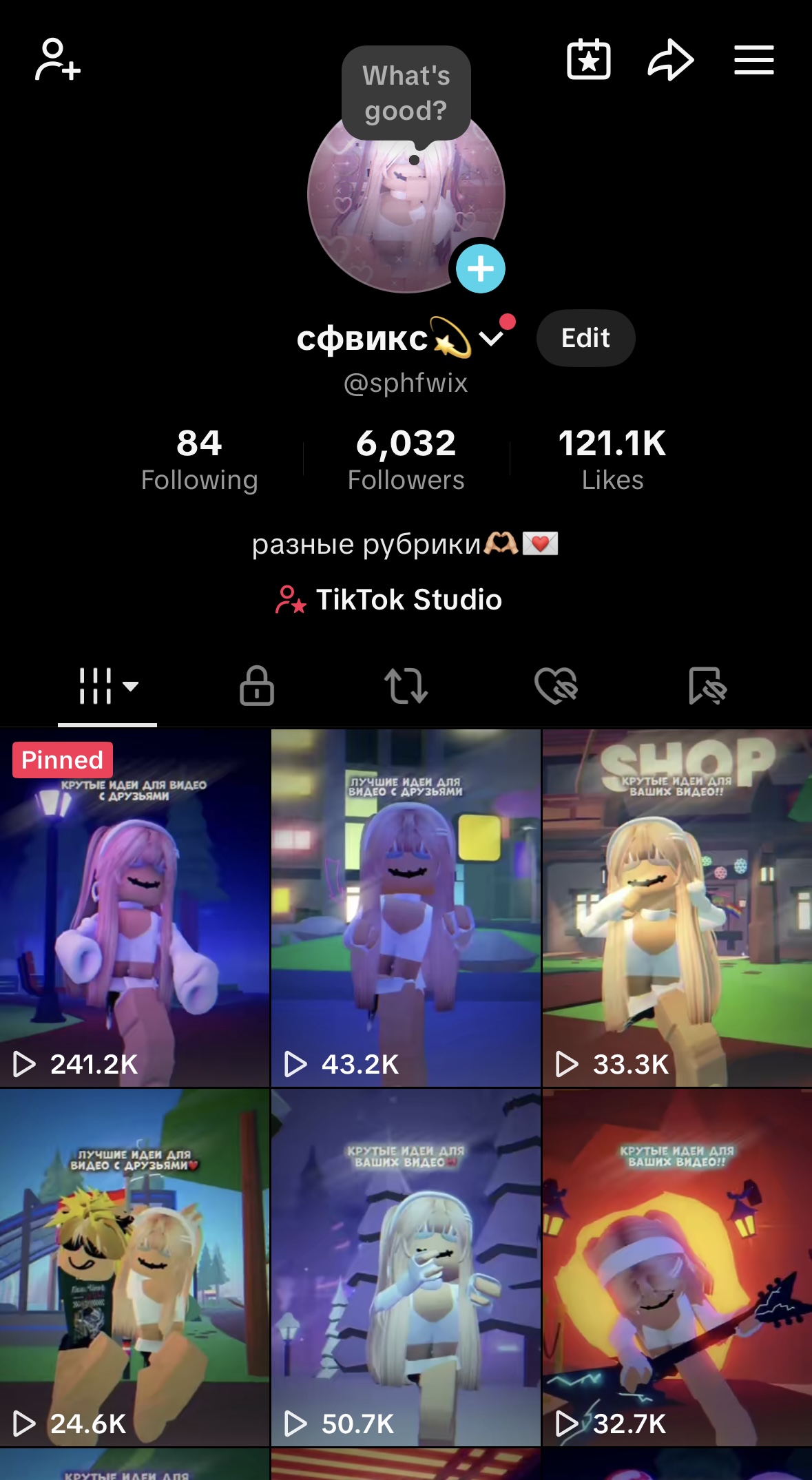Image resolution: width=812 pixels, height=1480 pixels.
Task: Open the add friends icon
Action: pyautogui.click(x=58, y=61)
